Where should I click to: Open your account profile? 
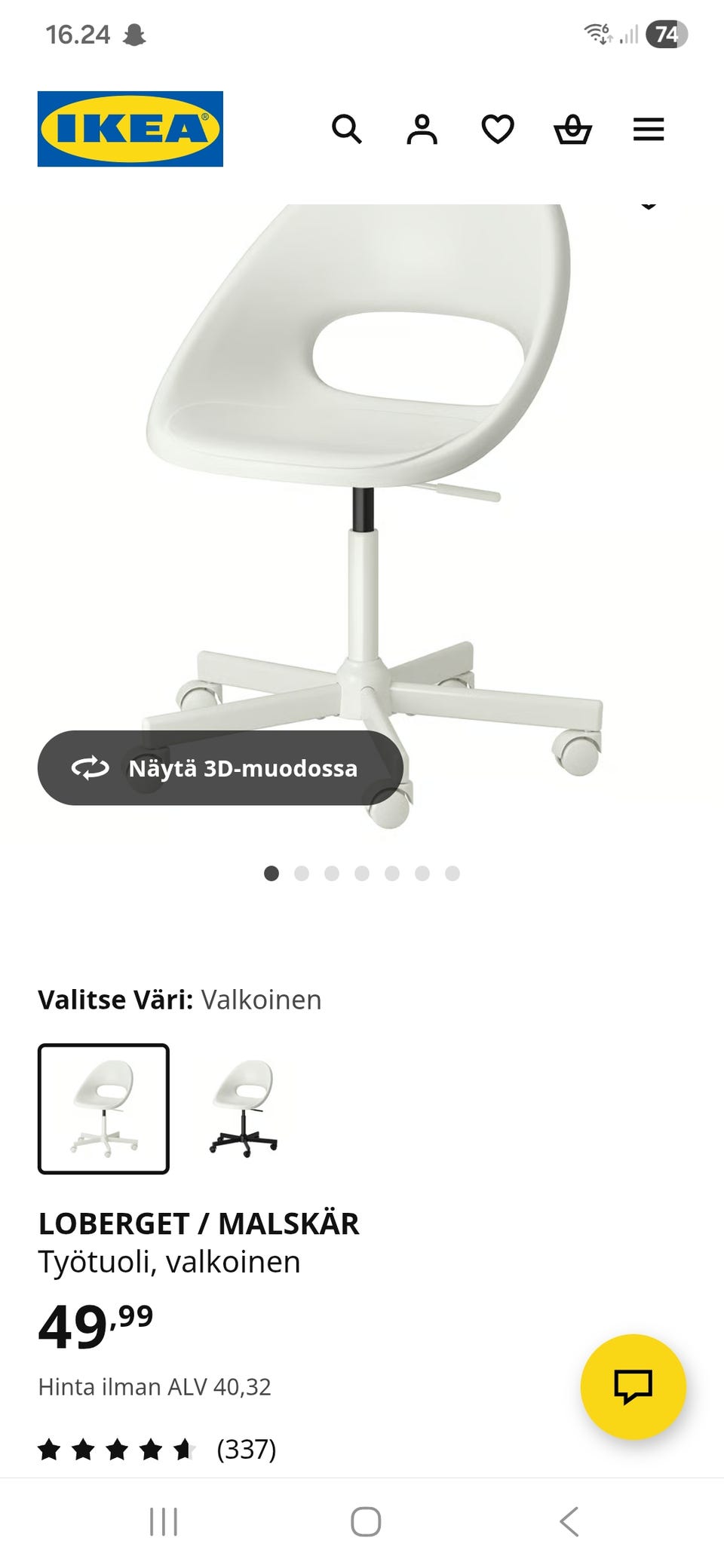(x=422, y=130)
